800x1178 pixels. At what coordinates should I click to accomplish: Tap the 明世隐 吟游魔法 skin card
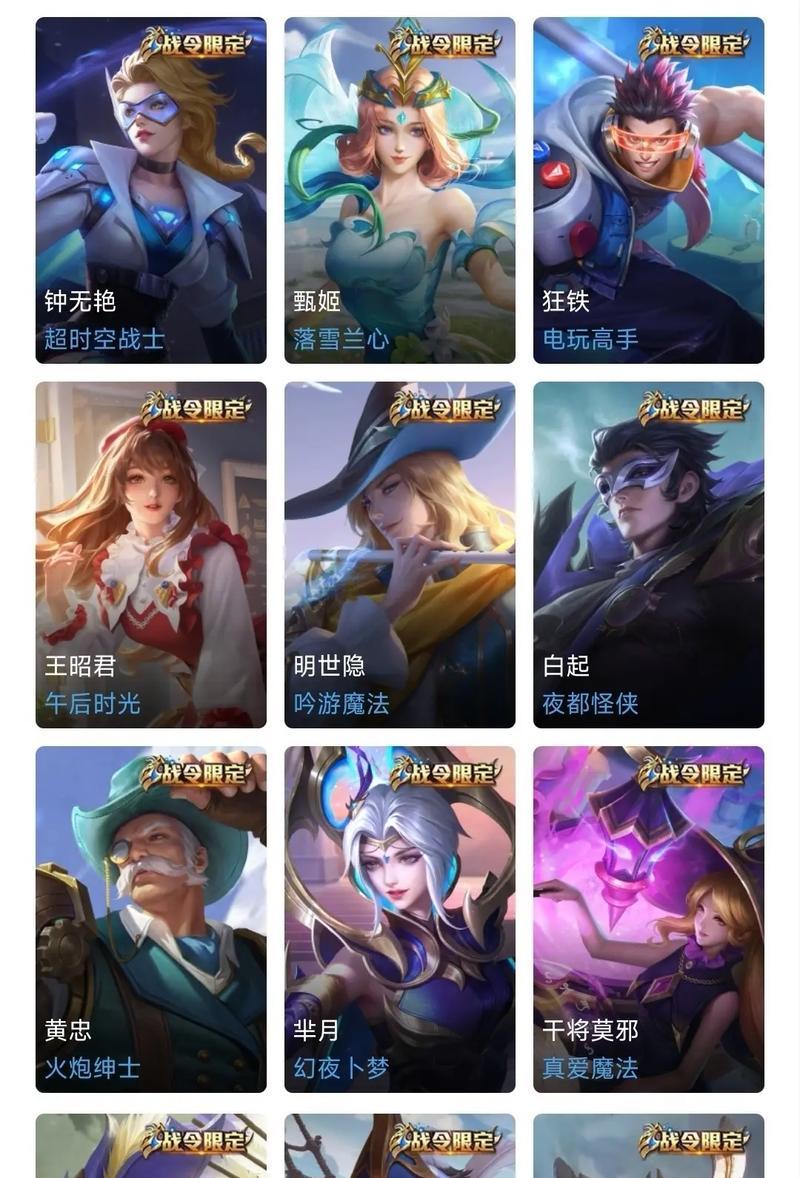coord(400,554)
